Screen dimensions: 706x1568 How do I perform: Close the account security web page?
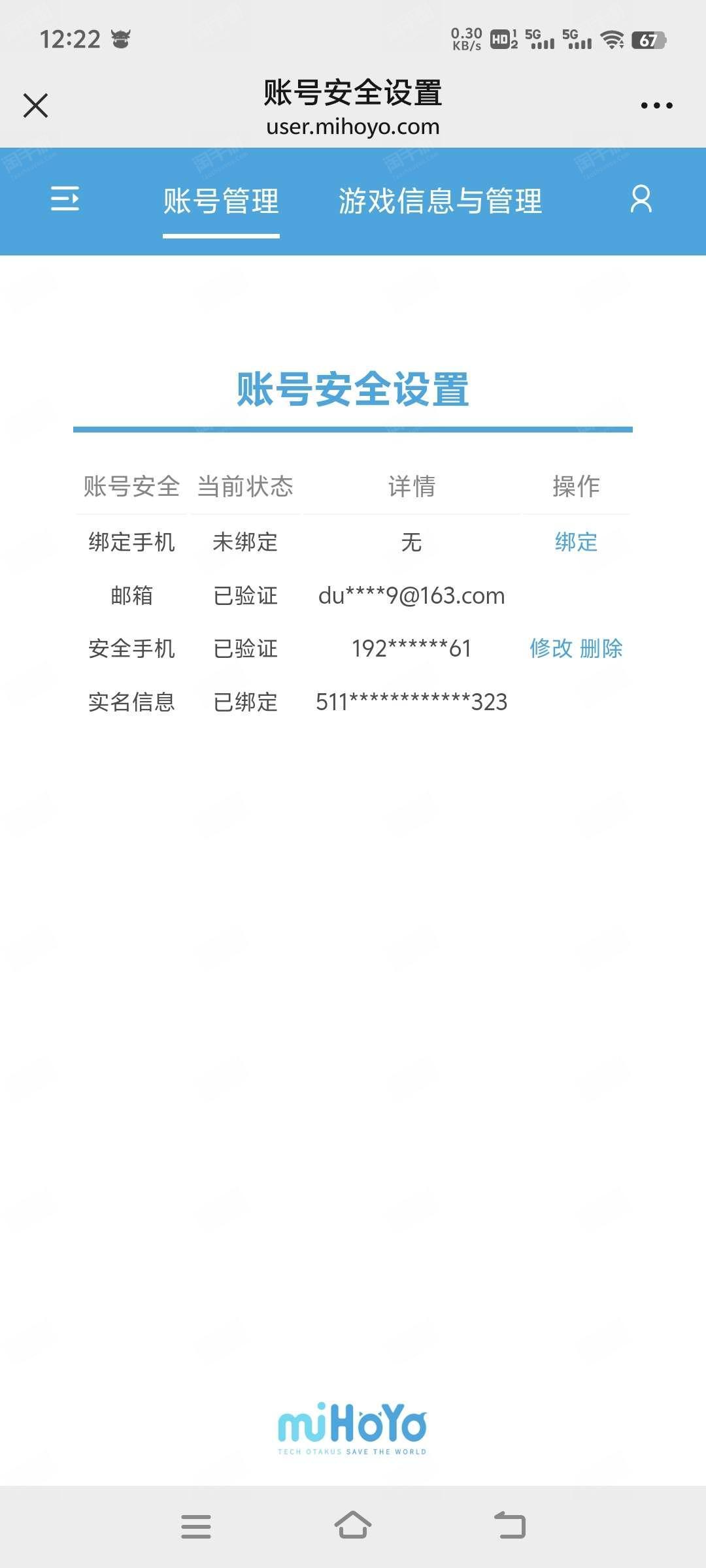(x=35, y=105)
